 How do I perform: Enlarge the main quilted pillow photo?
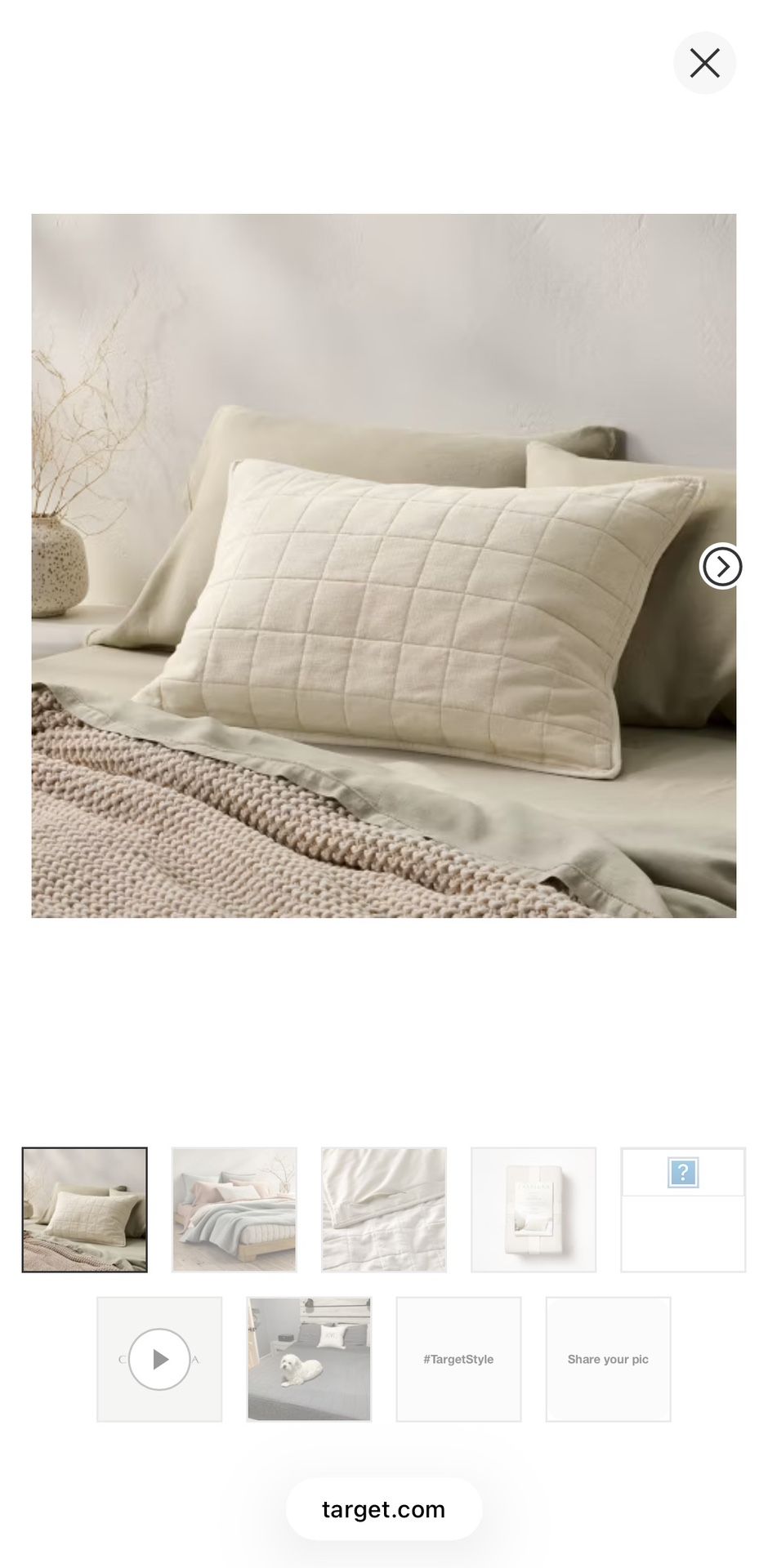click(384, 567)
